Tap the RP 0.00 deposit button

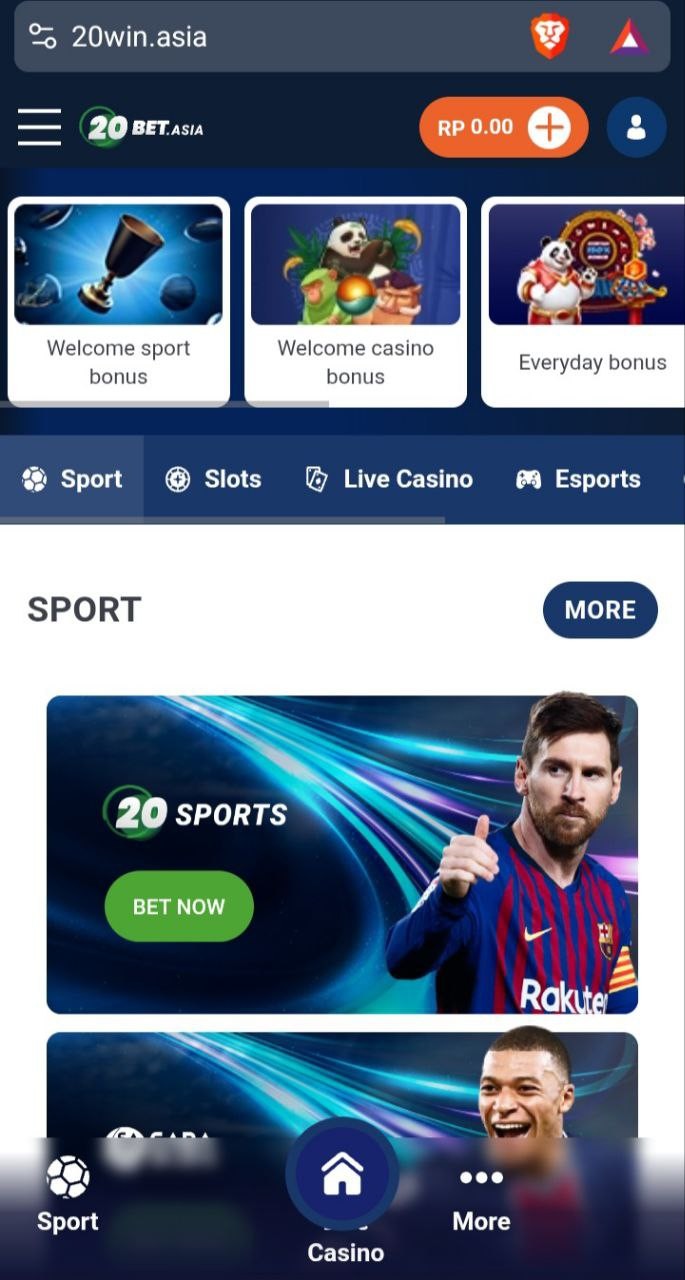[503, 128]
